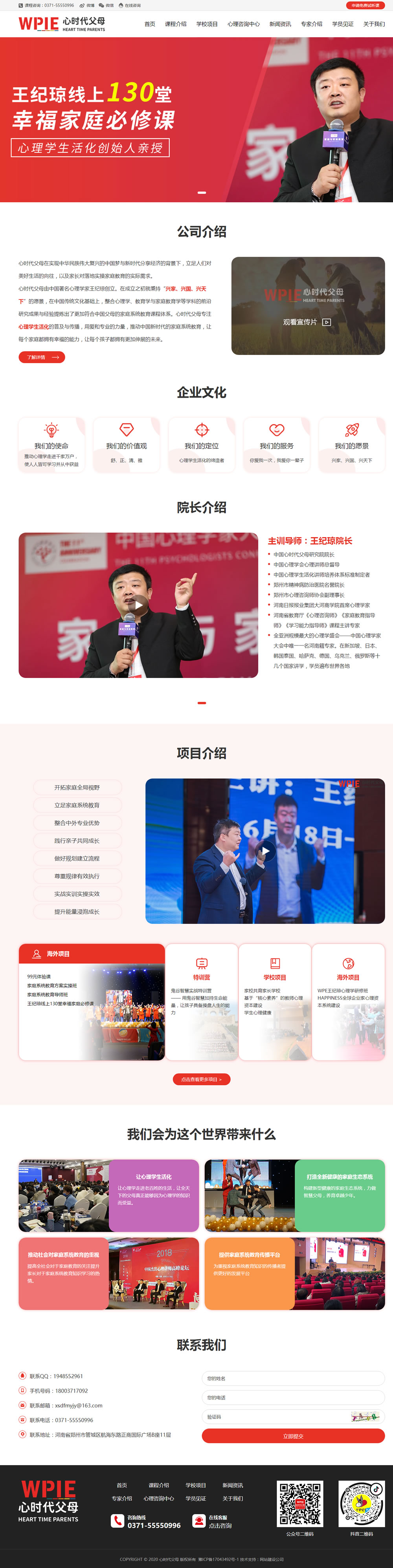
Task: Open the 课程介绍 navigation item
Action: [x=176, y=24]
